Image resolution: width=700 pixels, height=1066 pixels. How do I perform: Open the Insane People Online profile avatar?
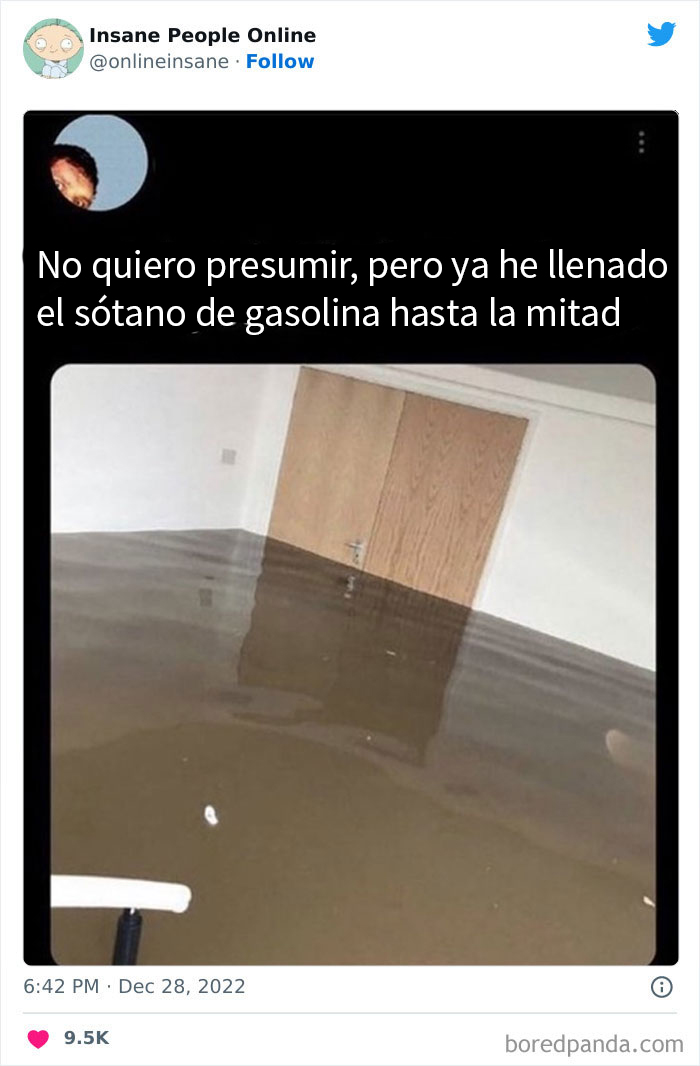click(52, 48)
